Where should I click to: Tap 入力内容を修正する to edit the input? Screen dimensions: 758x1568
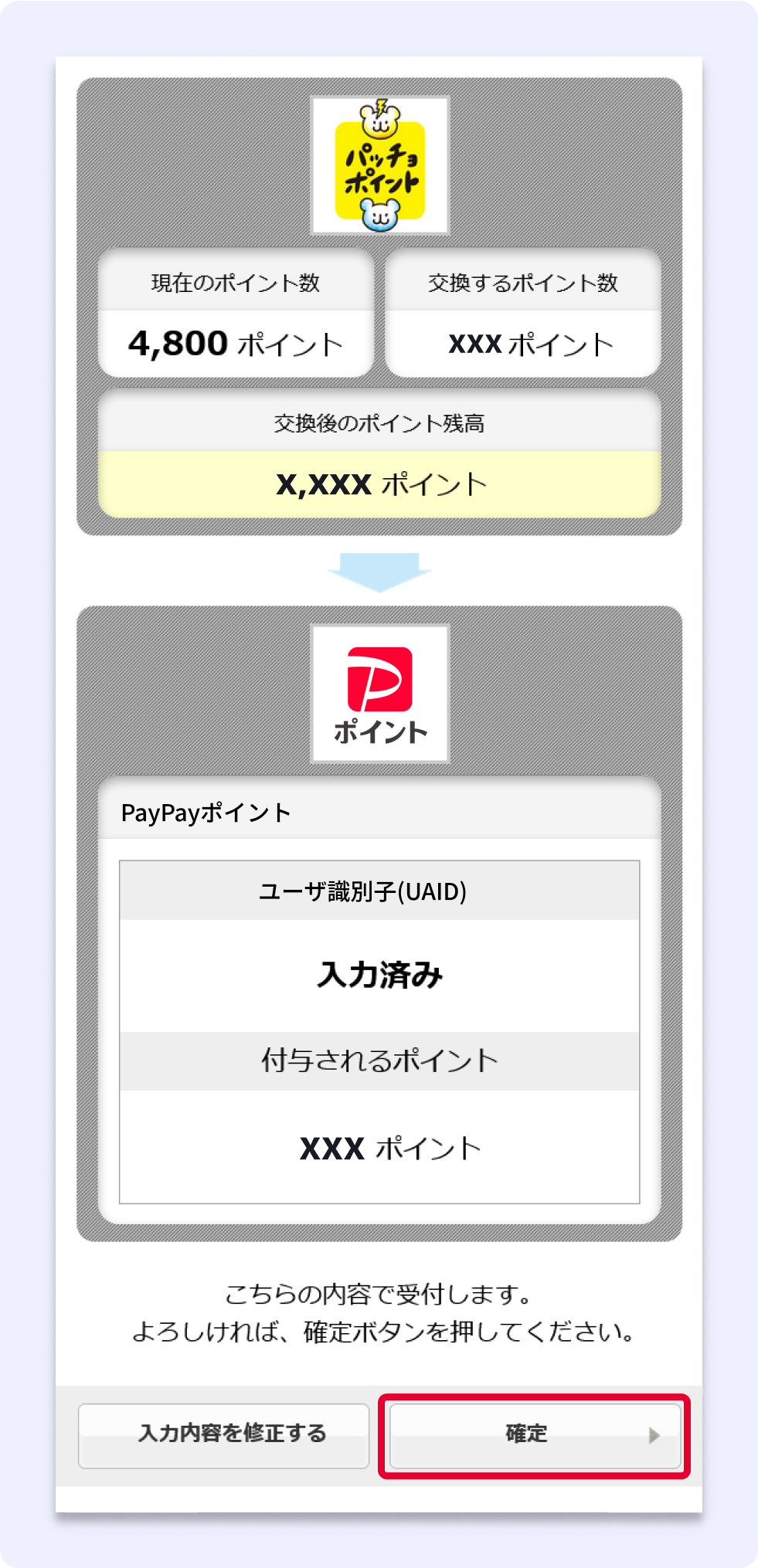click(x=223, y=1435)
